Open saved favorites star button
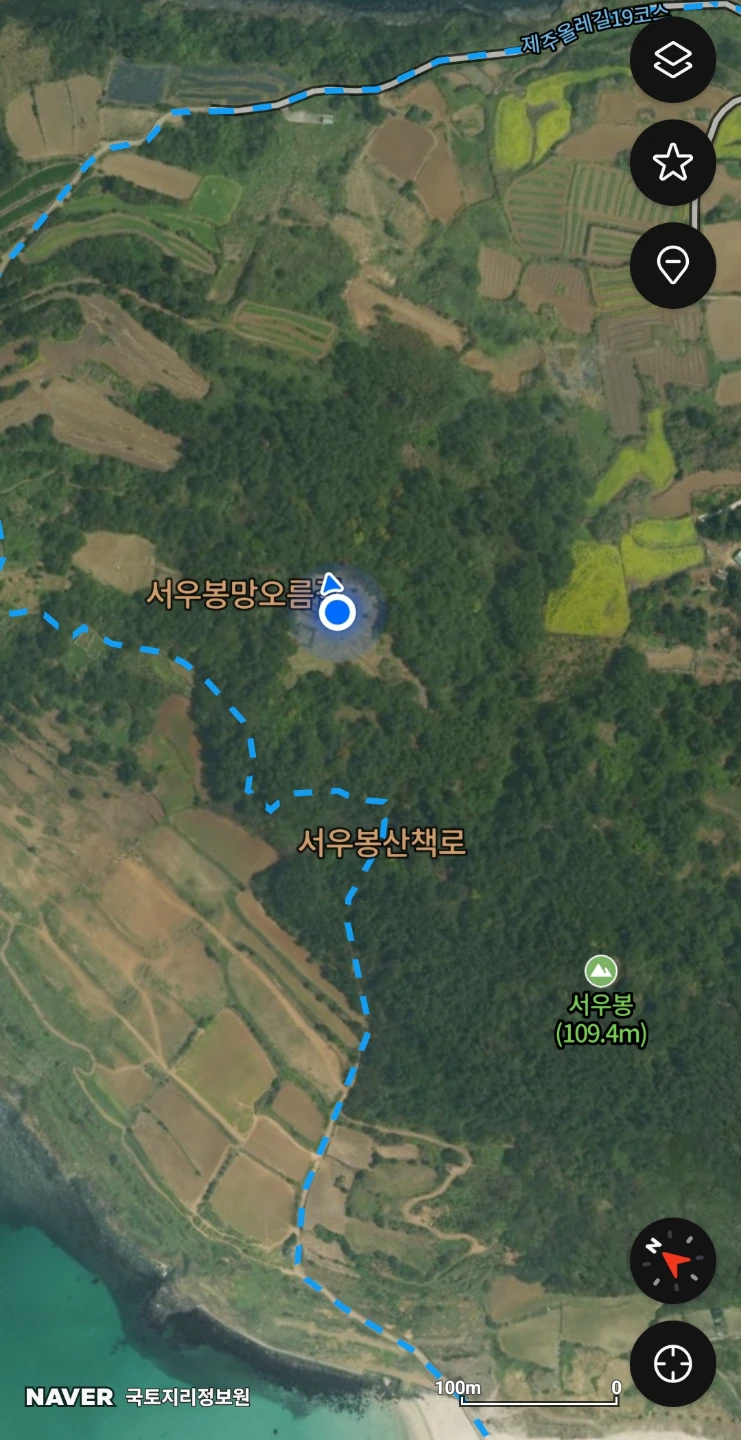The height and width of the screenshot is (1440, 741). coord(673,162)
